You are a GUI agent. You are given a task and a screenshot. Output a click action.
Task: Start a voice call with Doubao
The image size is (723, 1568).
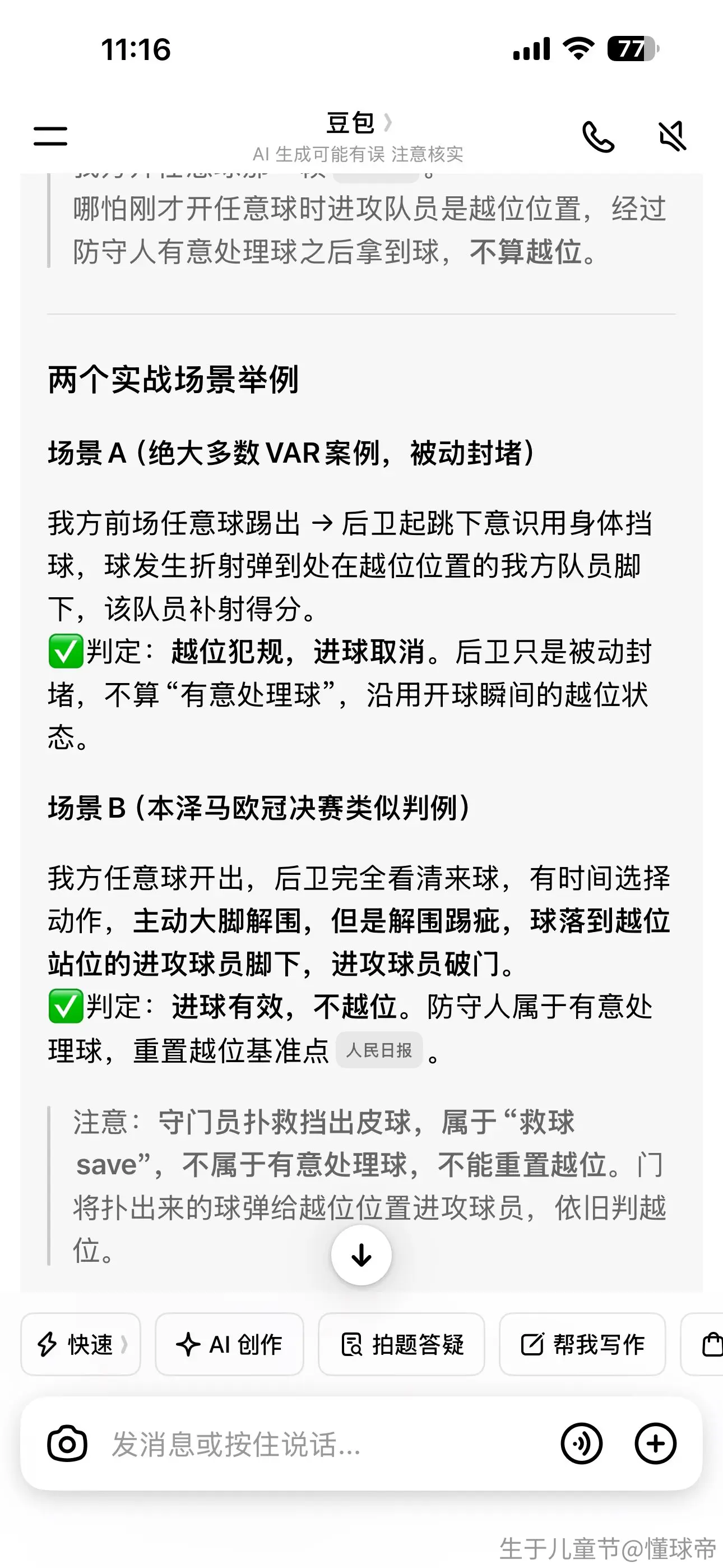598,136
